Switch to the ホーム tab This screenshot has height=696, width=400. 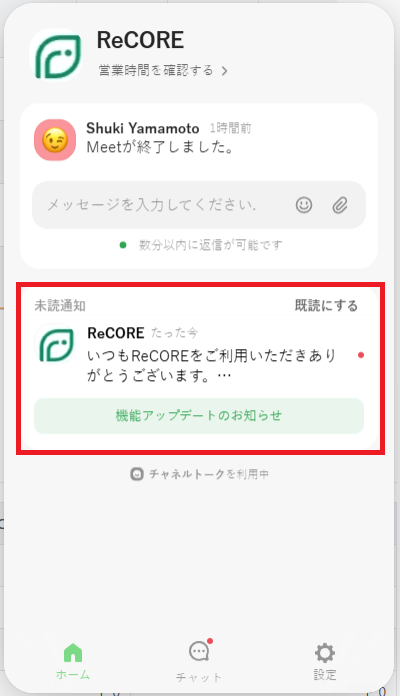[x=73, y=661]
